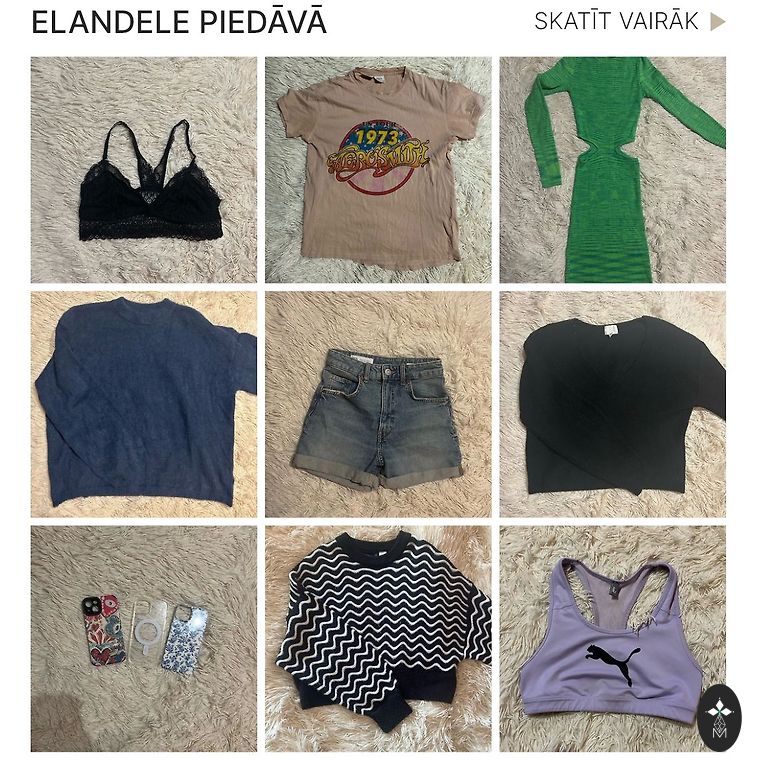The height and width of the screenshot is (768, 758).
Task: Open the phone cases listing
Action: (x=143, y=638)
